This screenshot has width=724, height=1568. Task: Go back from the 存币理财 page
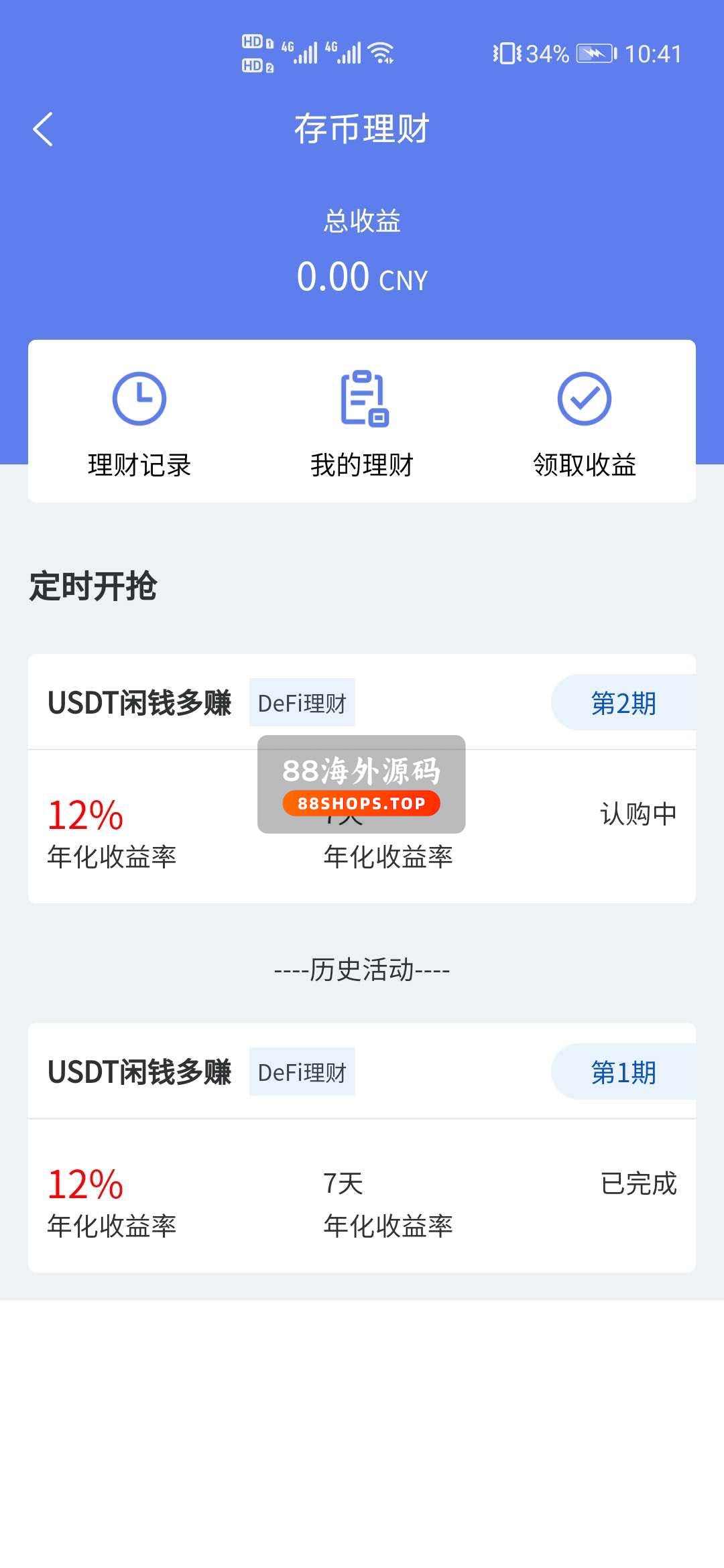(x=43, y=129)
